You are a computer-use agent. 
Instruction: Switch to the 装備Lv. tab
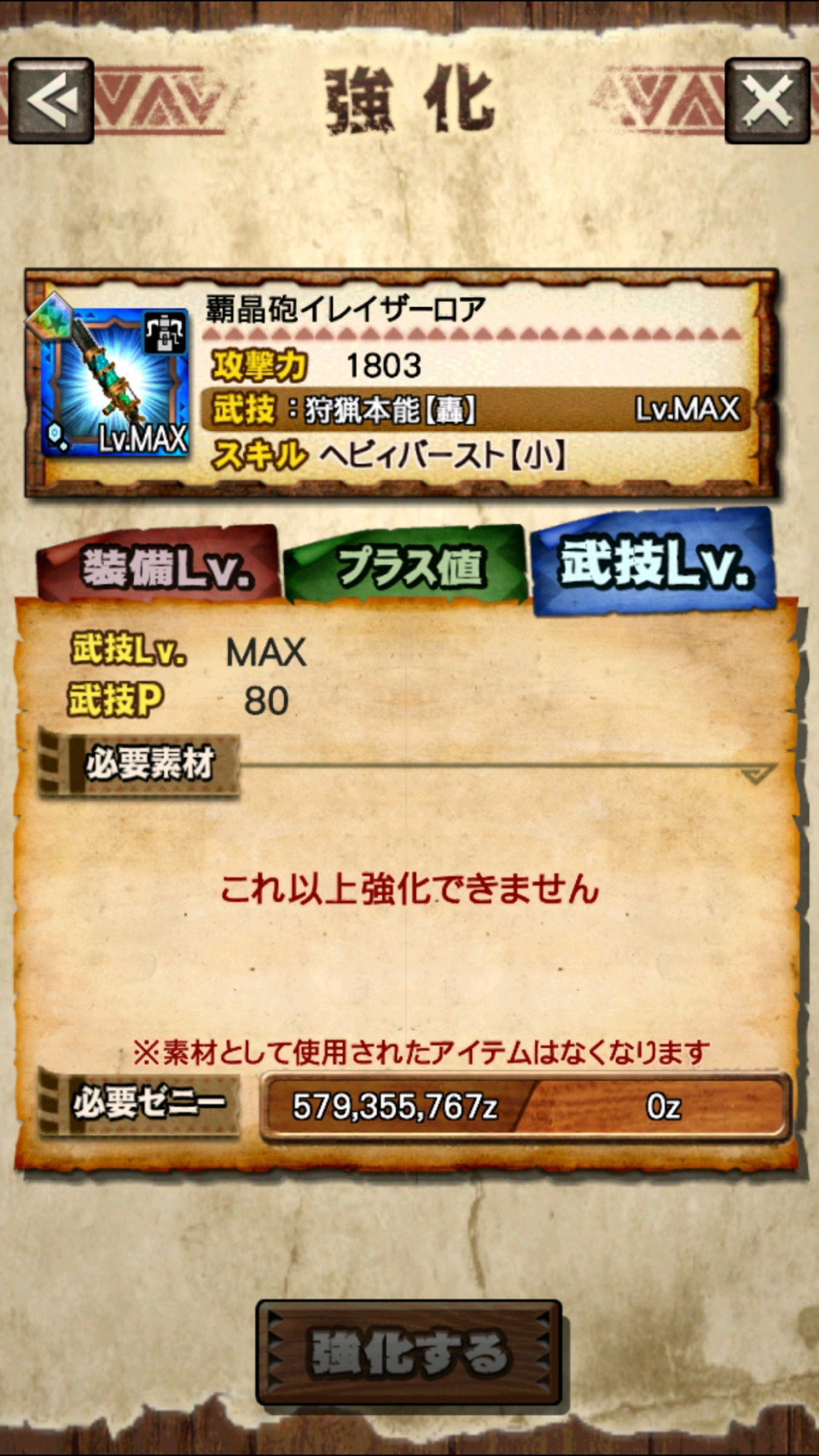tap(160, 567)
